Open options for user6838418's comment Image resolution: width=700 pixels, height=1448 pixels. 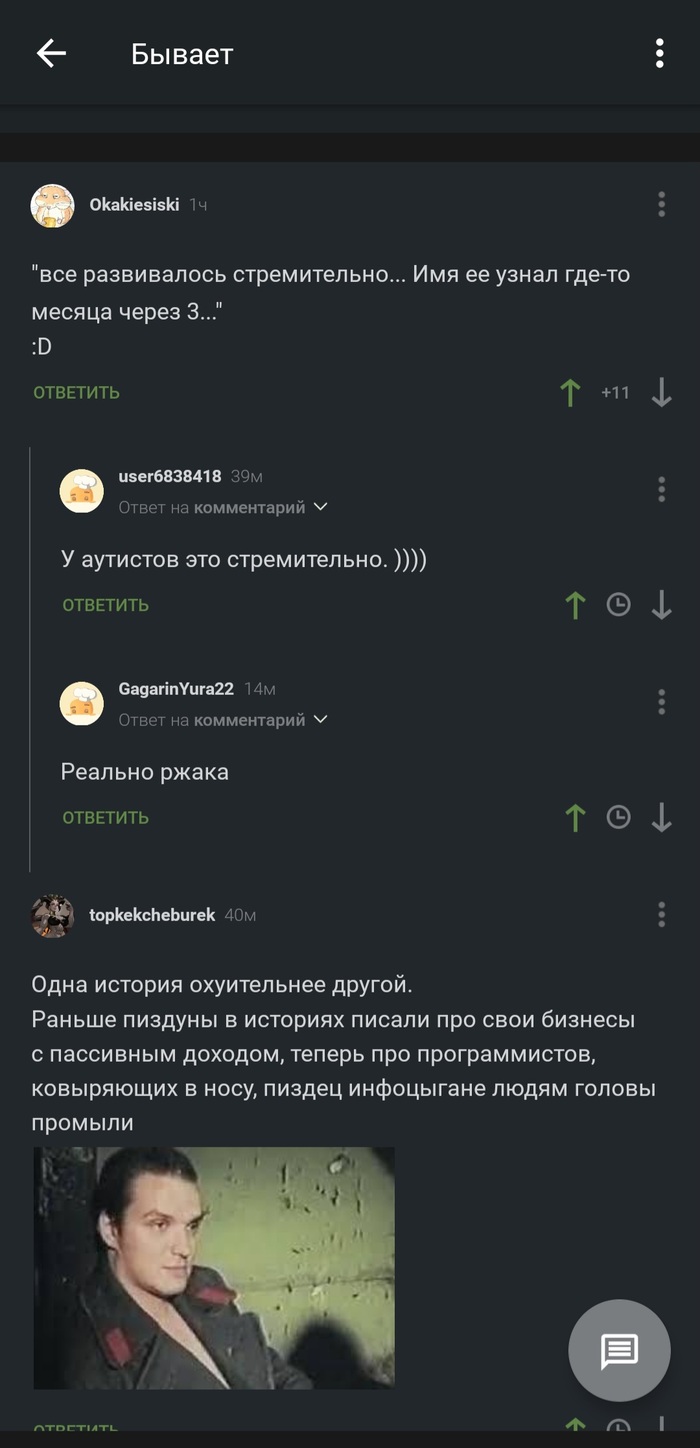[x=661, y=489]
